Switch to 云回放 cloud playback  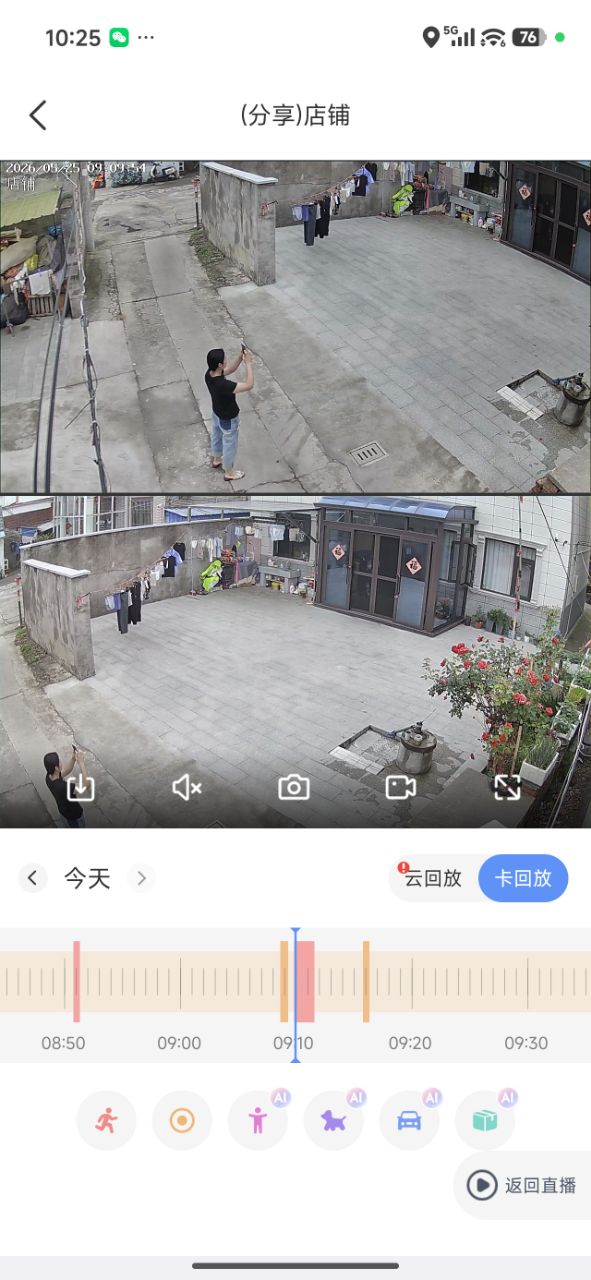tap(433, 878)
